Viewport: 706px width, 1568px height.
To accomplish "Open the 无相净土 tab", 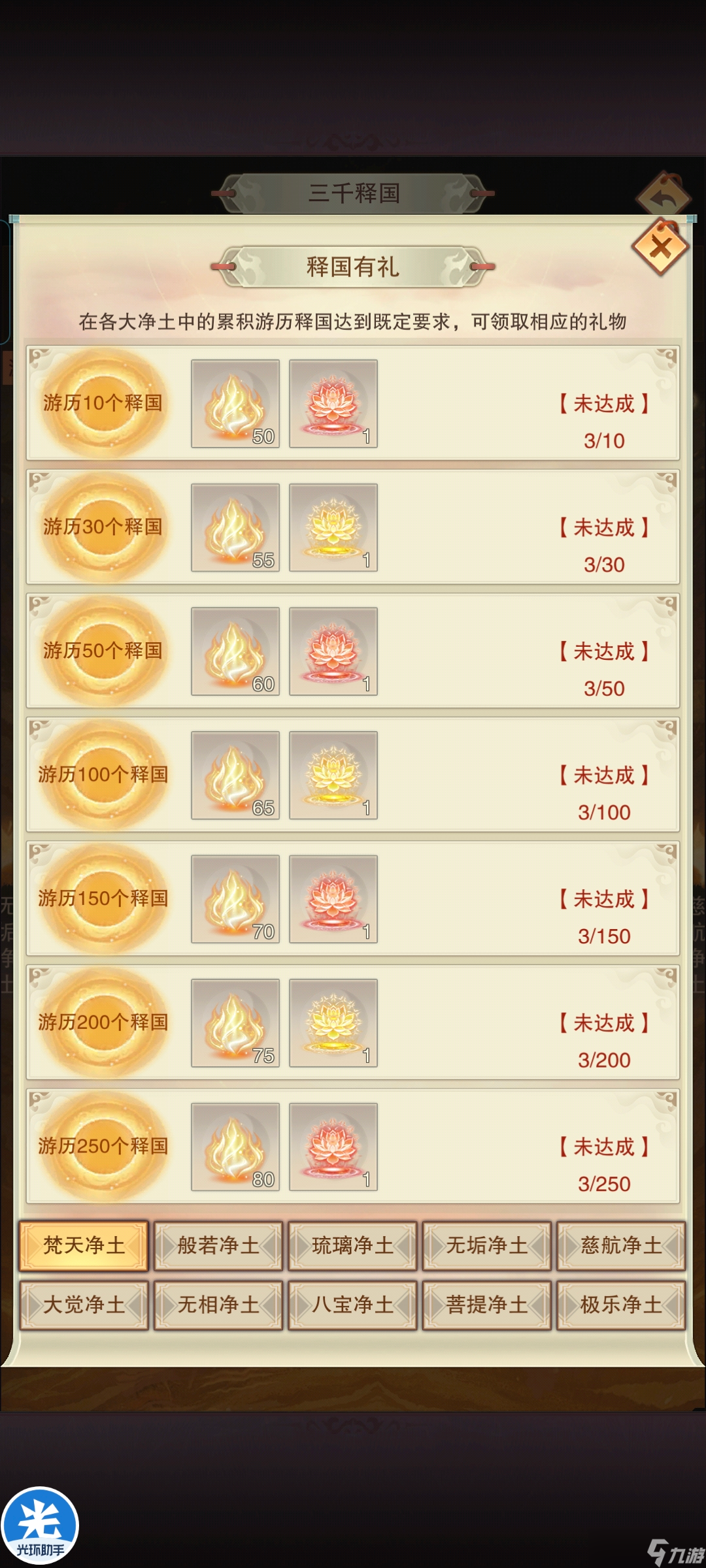I will 218,1305.
